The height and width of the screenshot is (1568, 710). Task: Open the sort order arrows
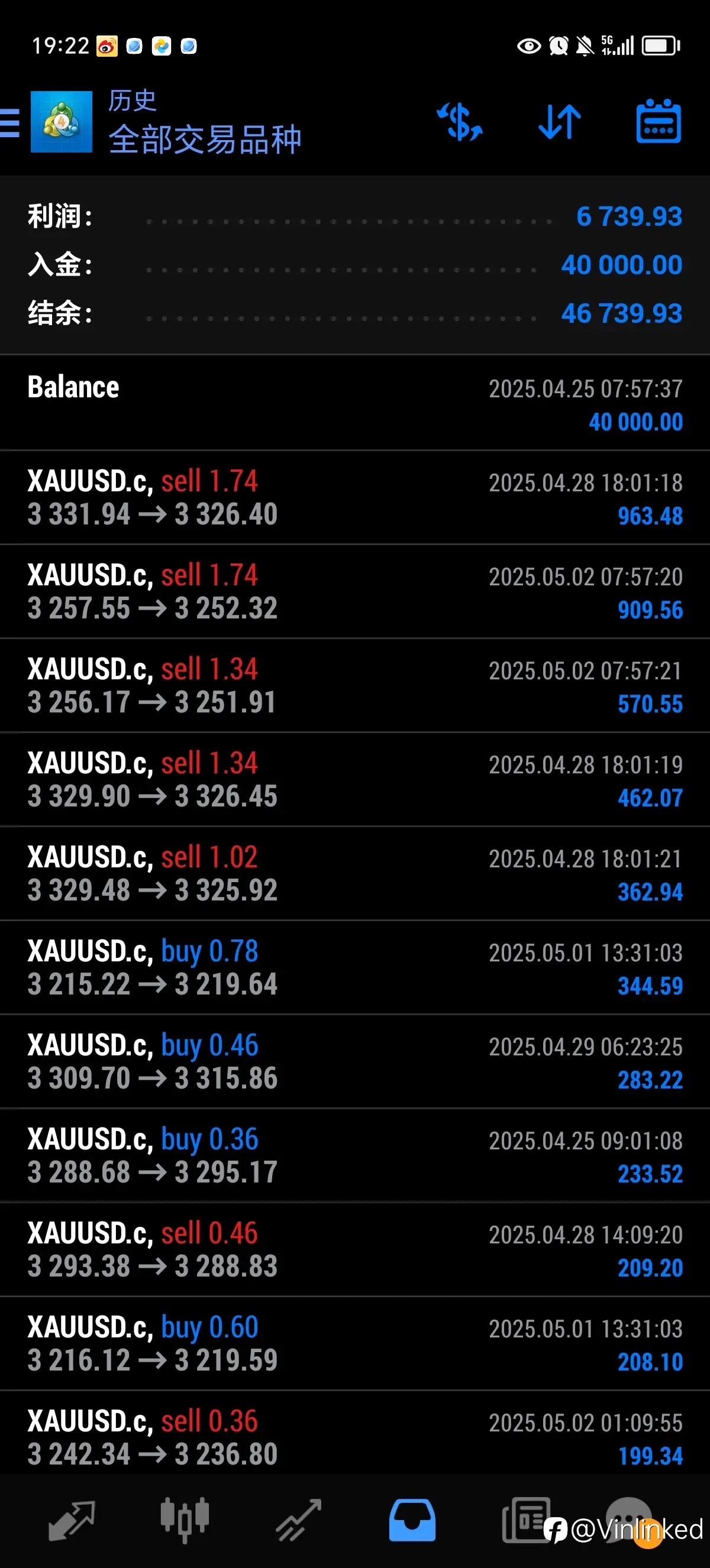pos(560,122)
